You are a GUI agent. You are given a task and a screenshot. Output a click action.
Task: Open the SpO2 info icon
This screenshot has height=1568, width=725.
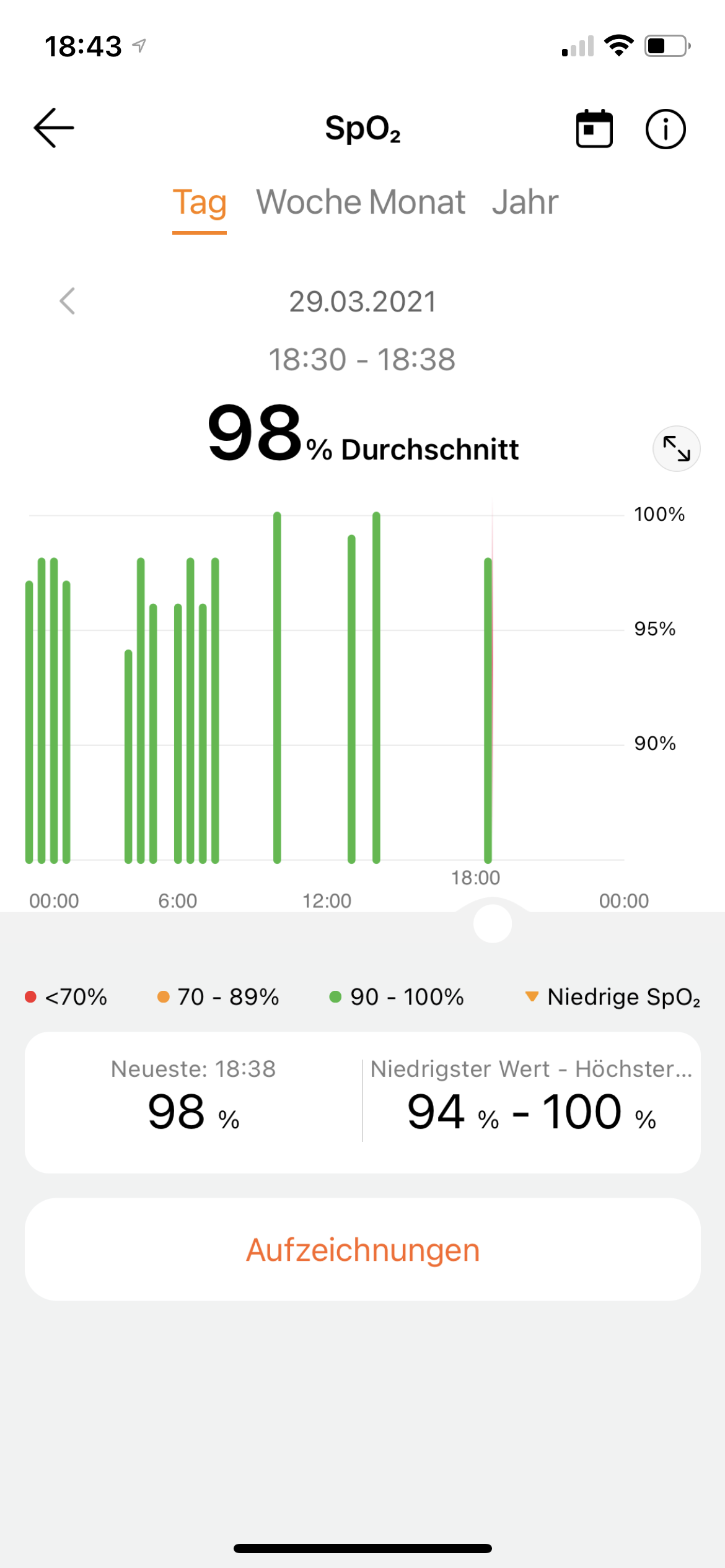point(666,129)
